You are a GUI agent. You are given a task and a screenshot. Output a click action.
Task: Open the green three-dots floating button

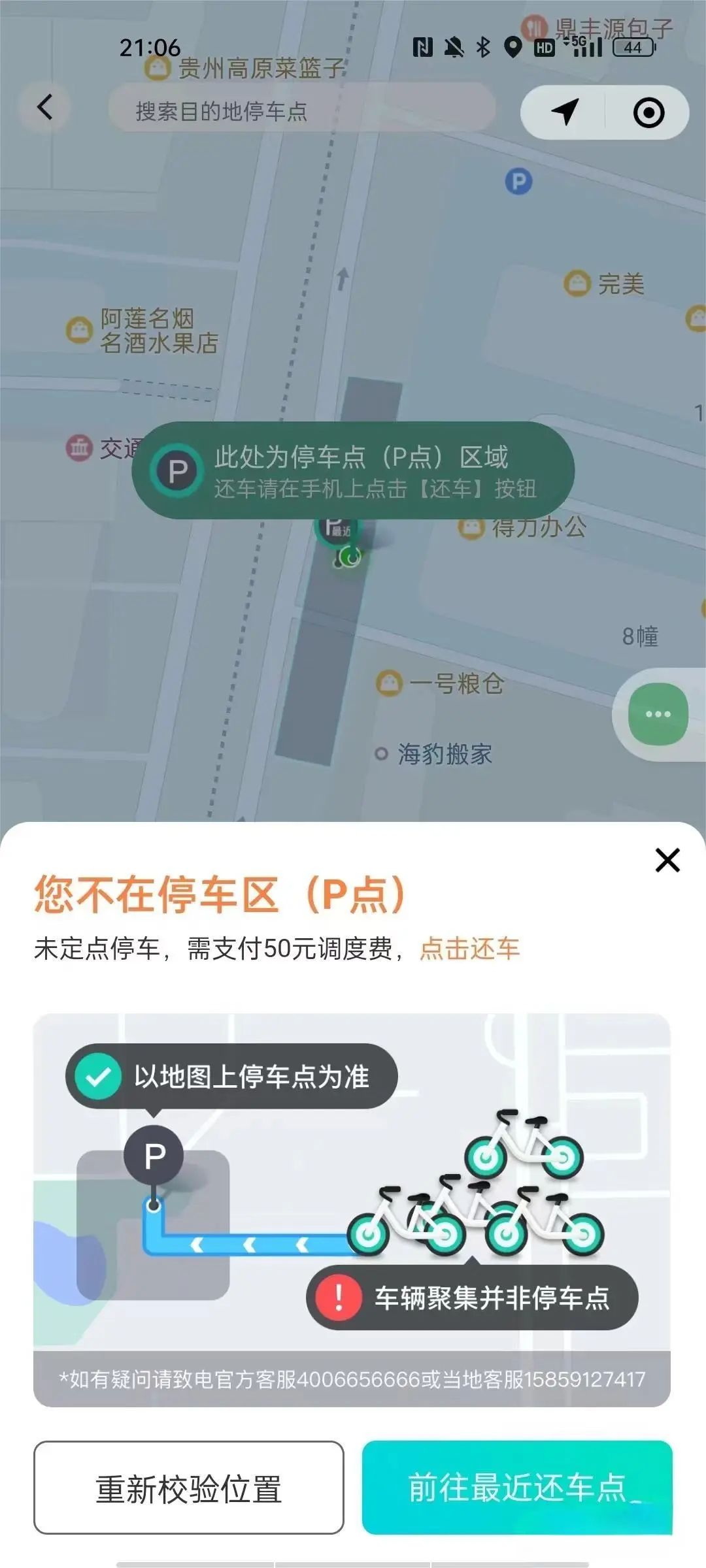click(658, 714)
